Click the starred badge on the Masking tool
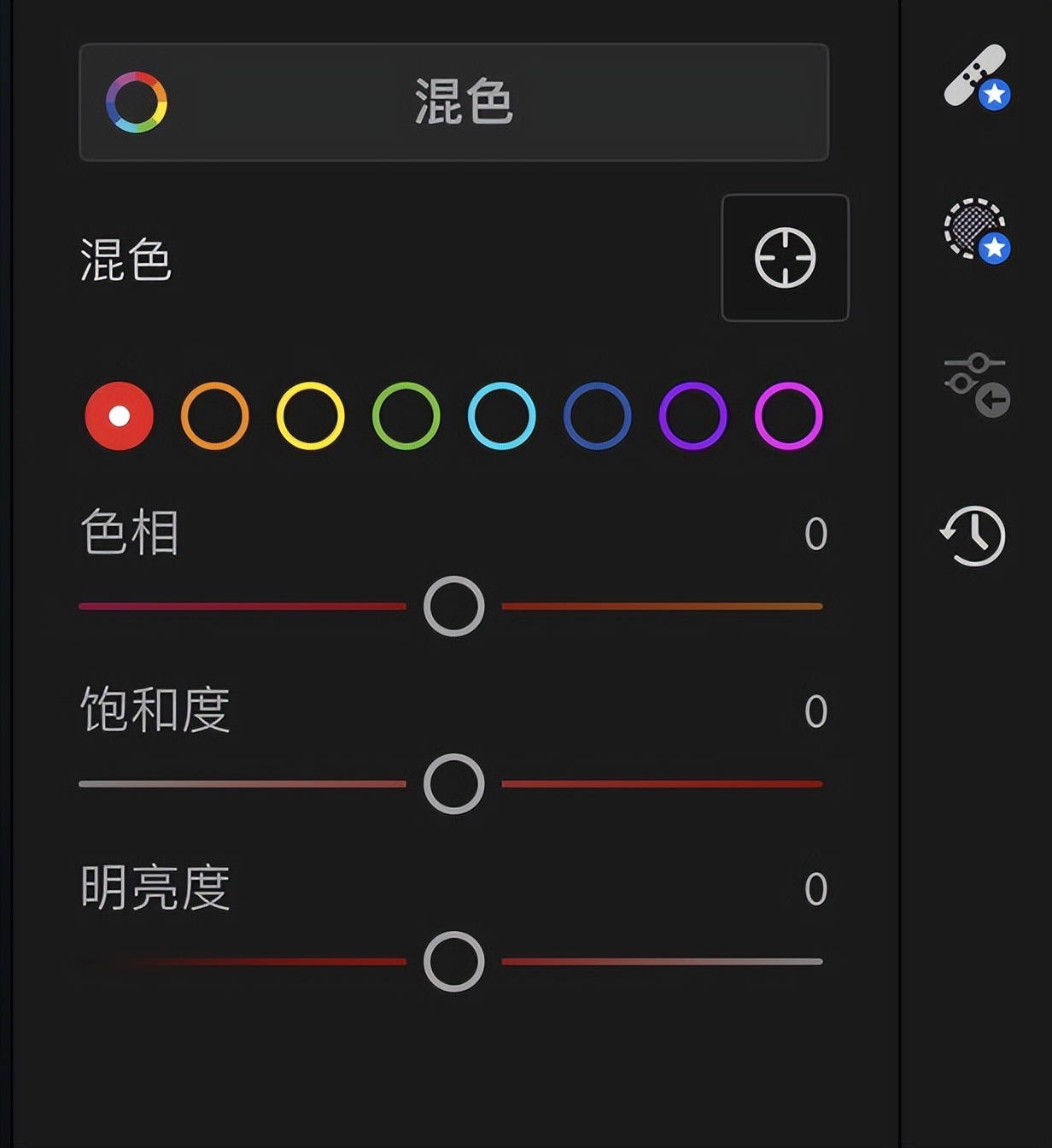 [994, 249]
